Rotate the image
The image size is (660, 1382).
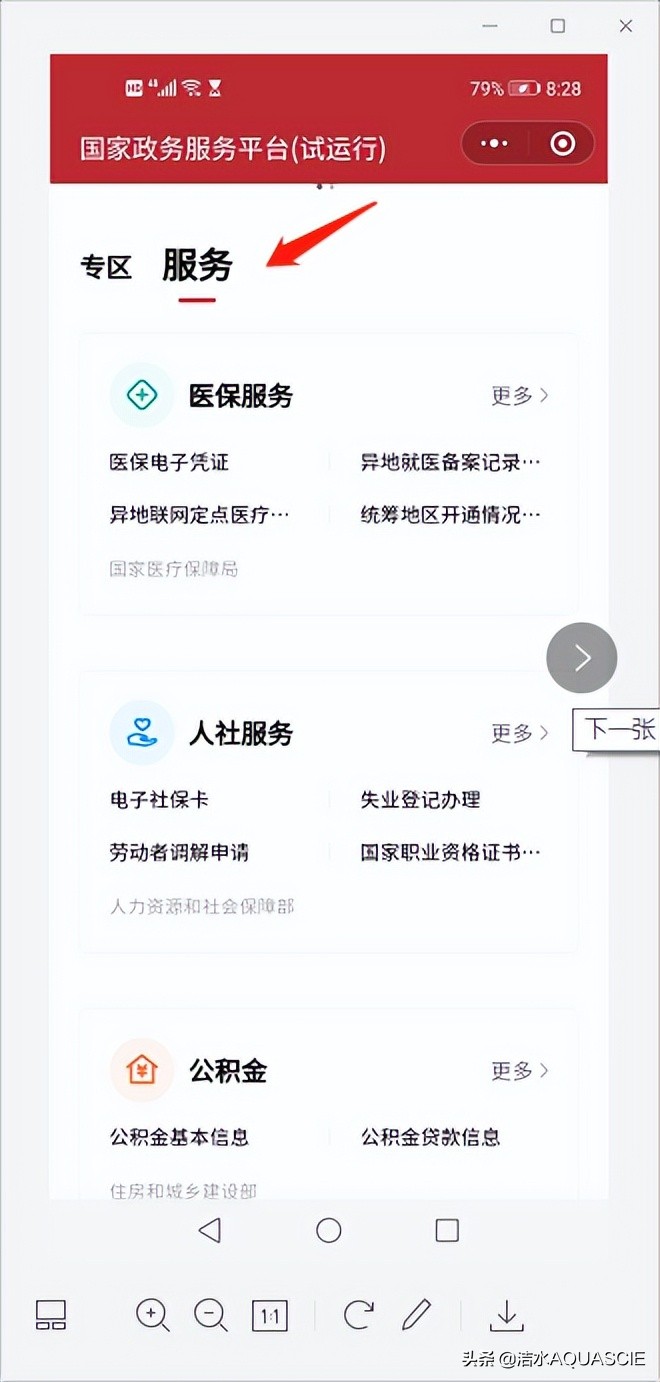358,1315
